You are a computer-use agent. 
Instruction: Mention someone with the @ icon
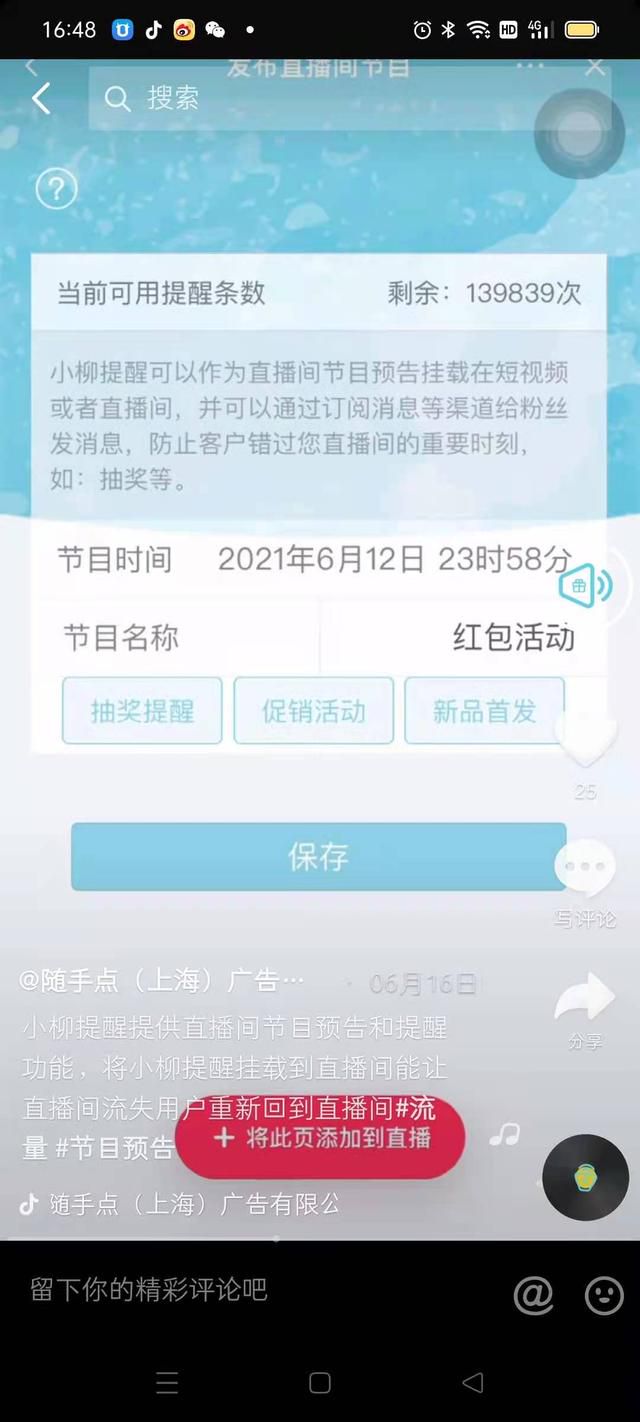tap(533, 1295)
